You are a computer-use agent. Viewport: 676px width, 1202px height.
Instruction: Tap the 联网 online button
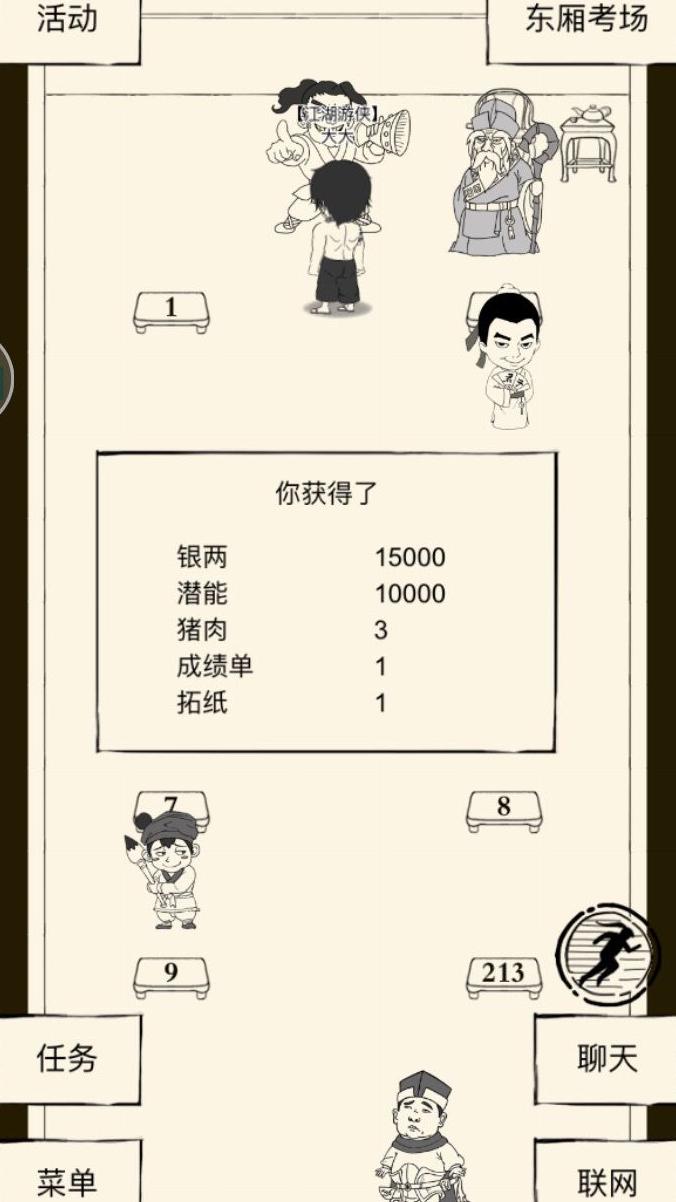click(x=607, y=1180)
